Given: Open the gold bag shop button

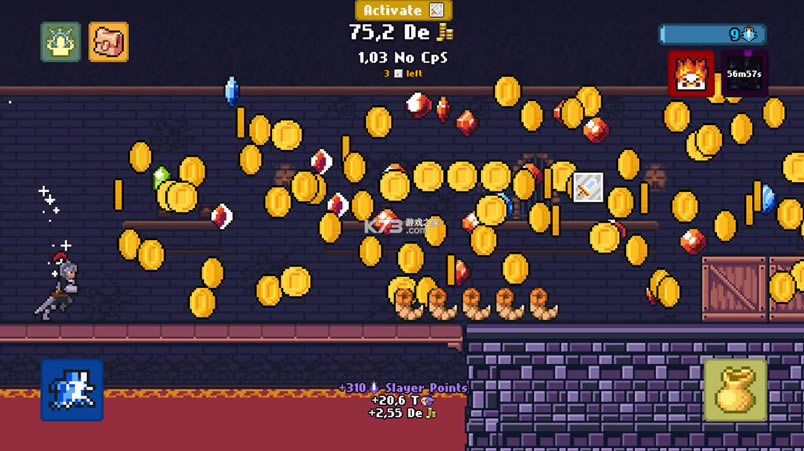Looking at the screenshot, I should 735,390.
